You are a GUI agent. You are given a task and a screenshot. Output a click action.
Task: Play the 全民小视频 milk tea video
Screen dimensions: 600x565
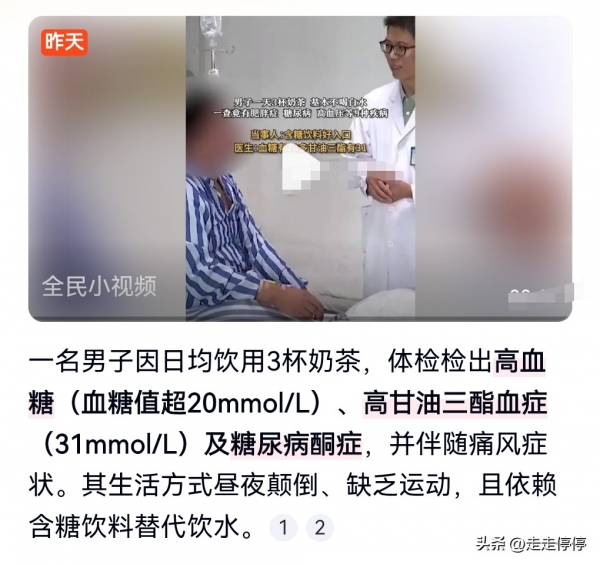coord(300,165)
